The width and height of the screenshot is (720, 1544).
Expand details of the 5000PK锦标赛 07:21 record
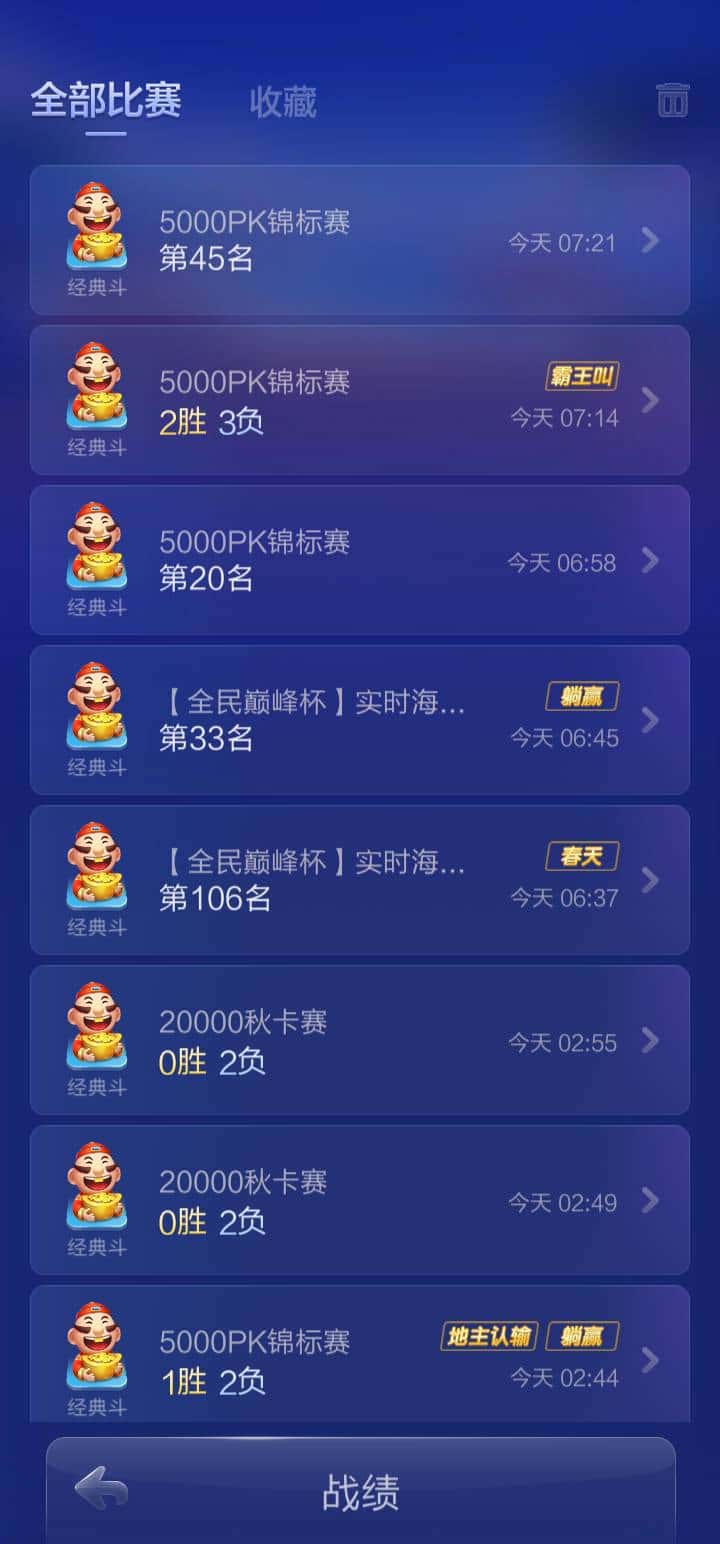(651, 240)
